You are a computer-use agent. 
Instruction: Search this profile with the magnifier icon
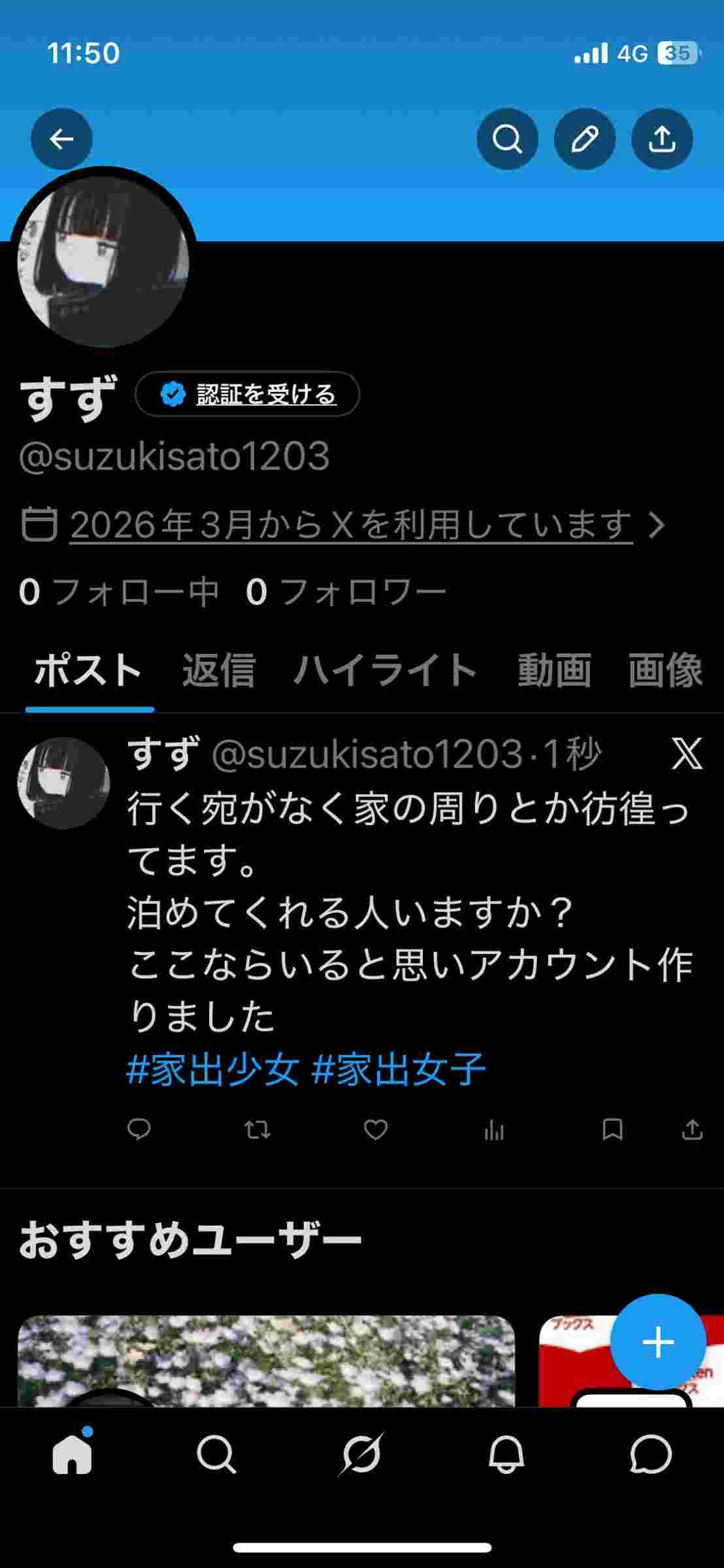(507, 139)
